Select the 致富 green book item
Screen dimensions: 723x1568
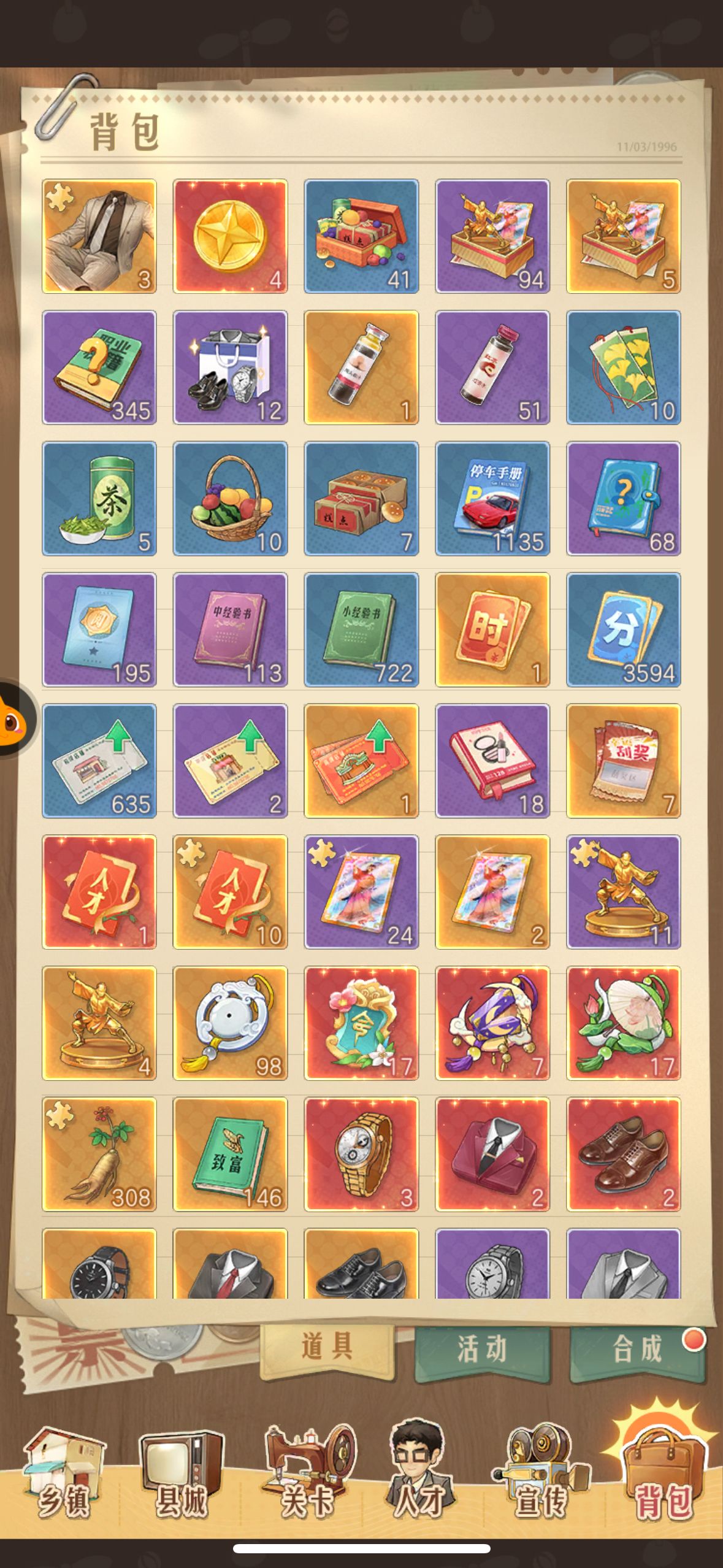(x=230, y=1154)
